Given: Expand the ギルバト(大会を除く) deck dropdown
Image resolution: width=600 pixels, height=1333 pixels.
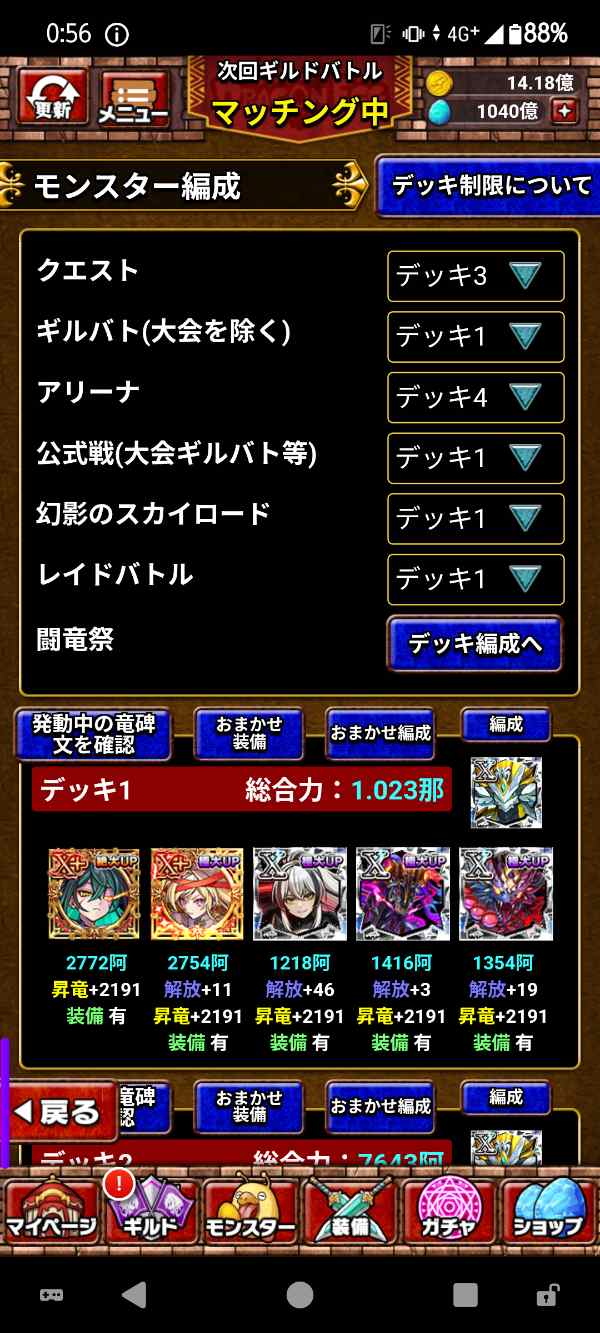Looking at the screenshot, I should click(476, 337).
